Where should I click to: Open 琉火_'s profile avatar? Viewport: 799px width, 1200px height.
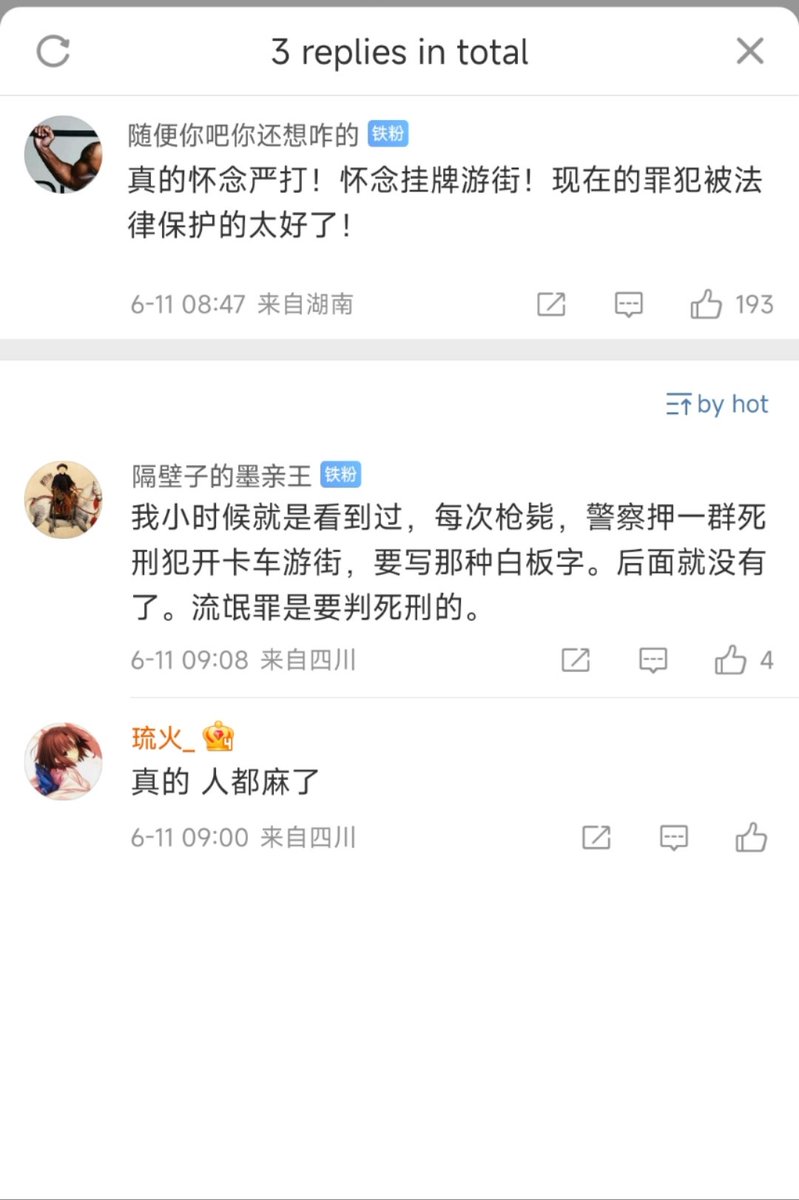pyautogui.click(x=63, y=761)
